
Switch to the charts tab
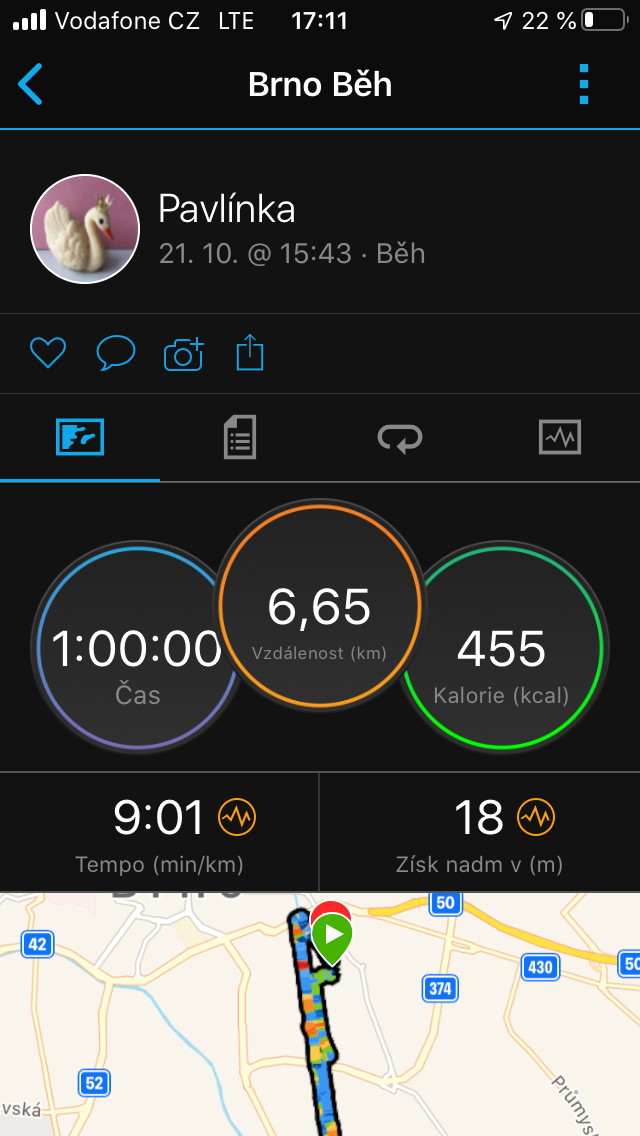(x=560, y=438)
